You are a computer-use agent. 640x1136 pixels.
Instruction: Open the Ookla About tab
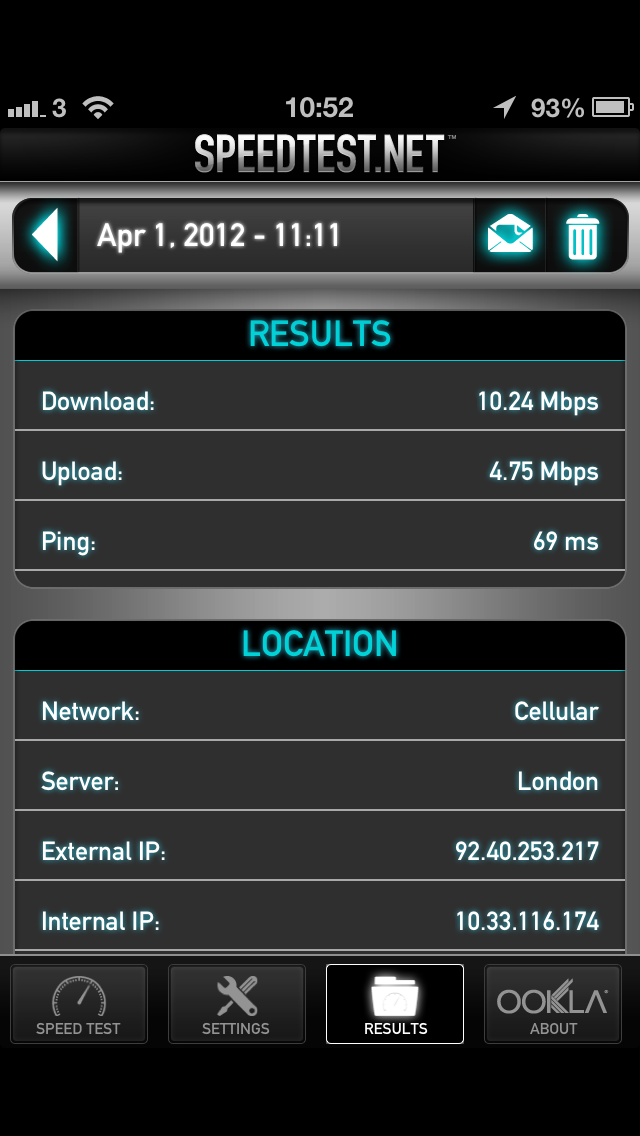pos(553,1004)
